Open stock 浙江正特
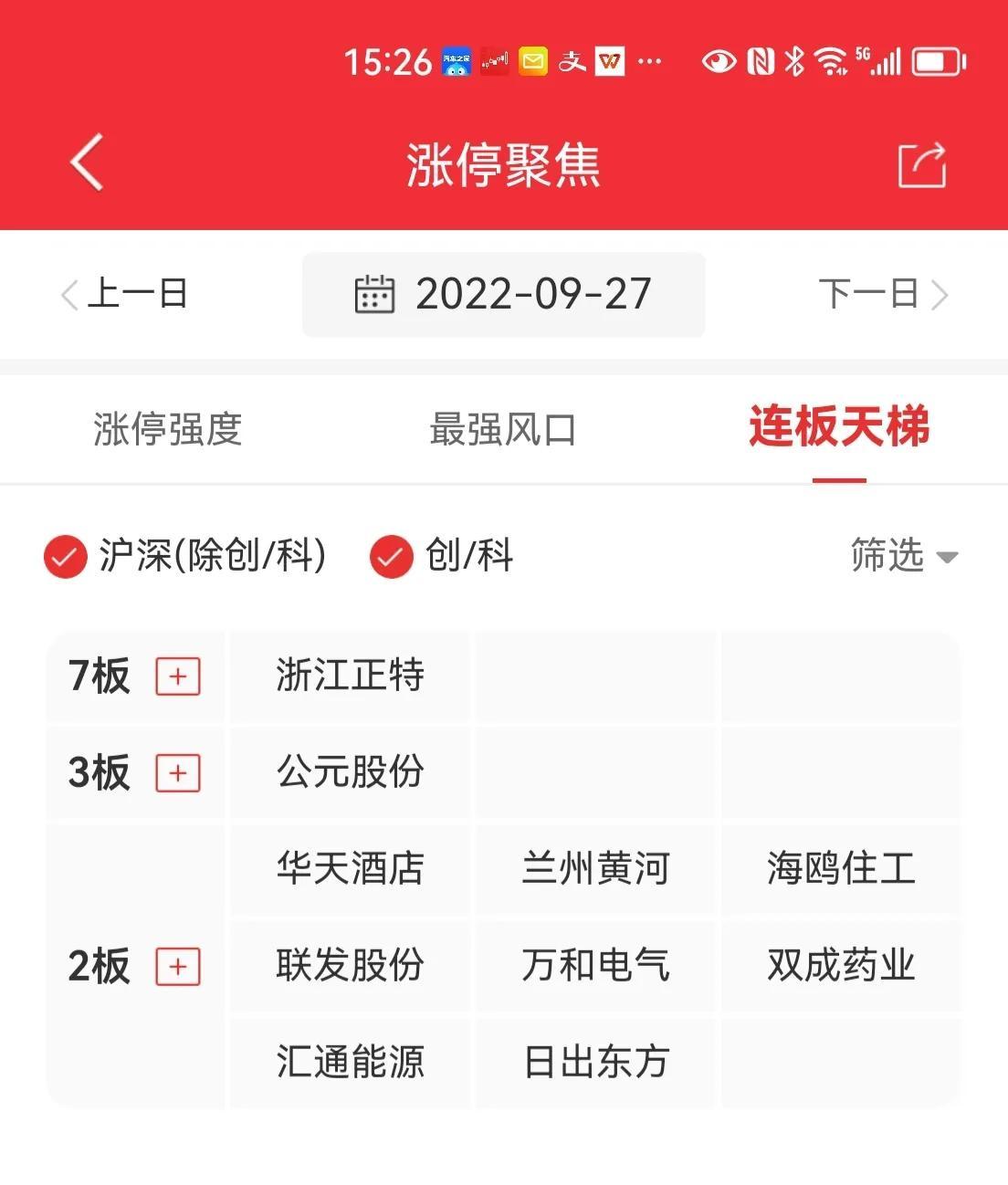The height and width of the screenshot is (1185, 1008). pos(350,676)
